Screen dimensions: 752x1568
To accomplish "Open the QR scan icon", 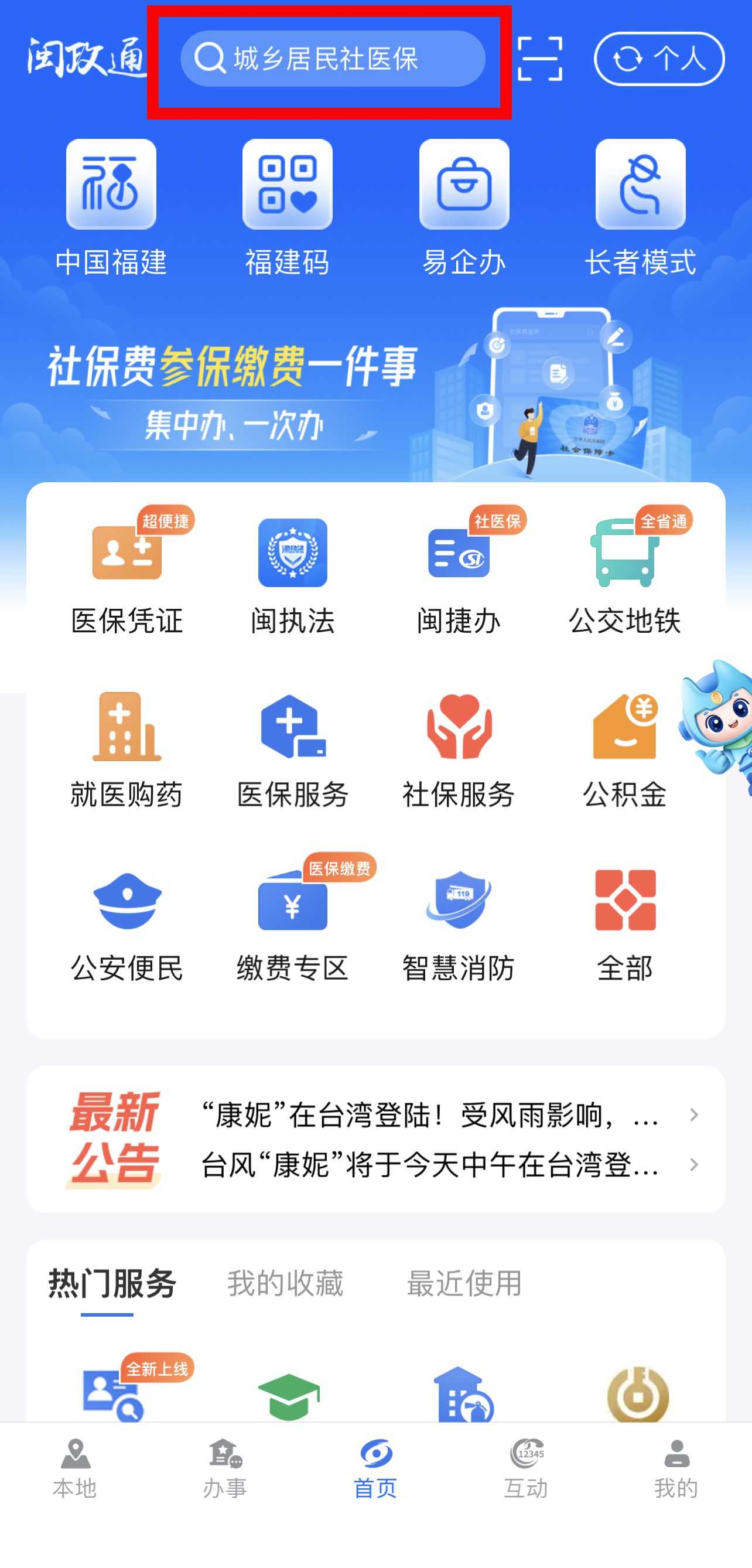I will pos(539,59).
